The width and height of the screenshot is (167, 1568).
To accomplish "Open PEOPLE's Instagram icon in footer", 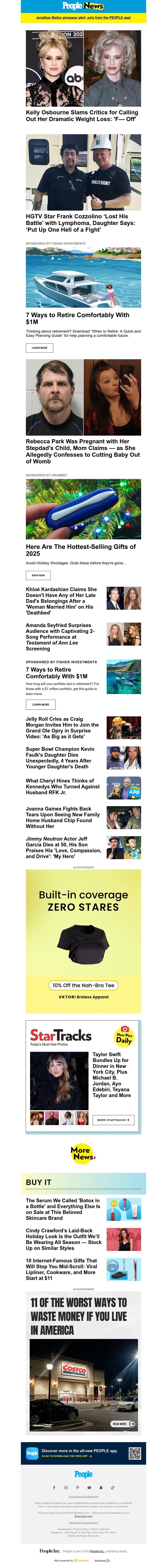I will coord(66,1487).
